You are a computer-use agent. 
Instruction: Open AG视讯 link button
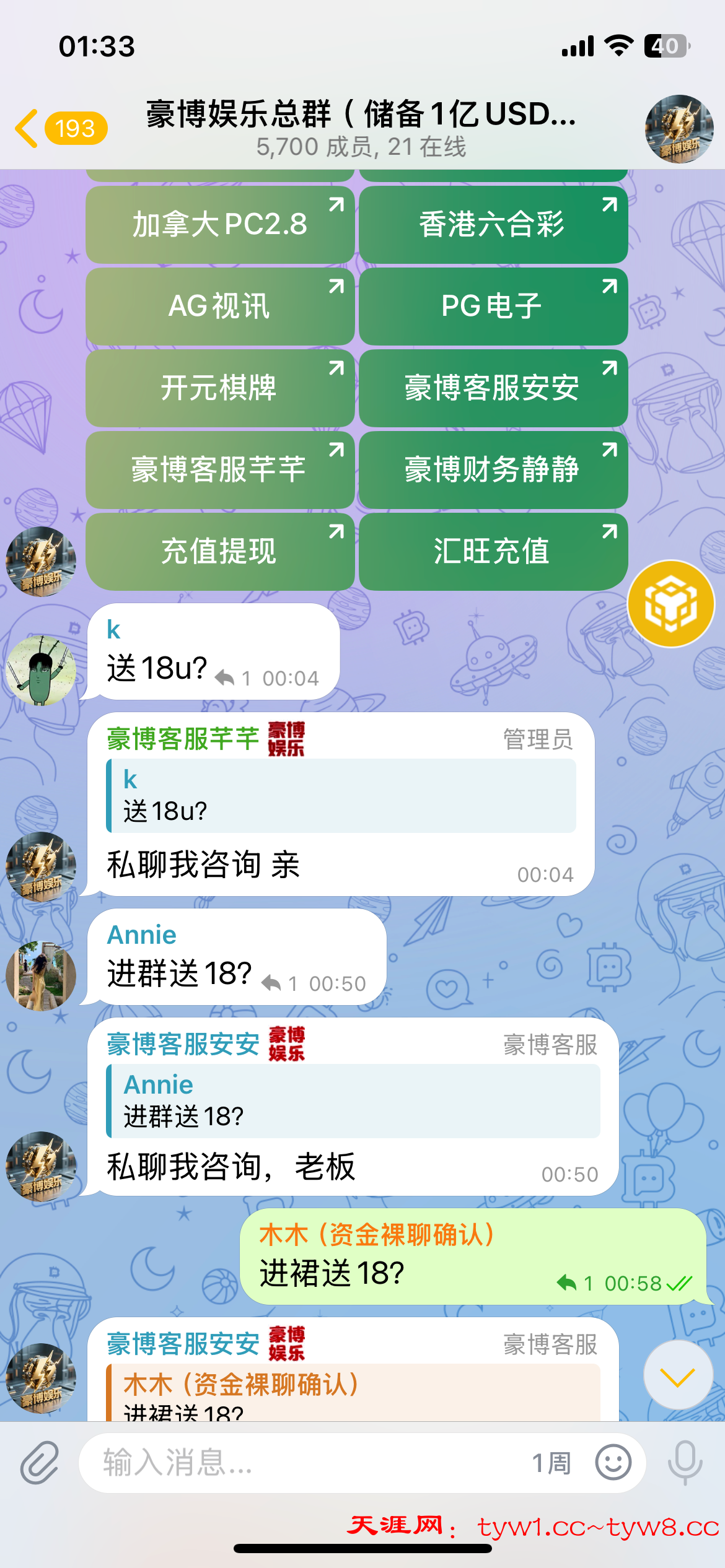(x=220, y=306)
